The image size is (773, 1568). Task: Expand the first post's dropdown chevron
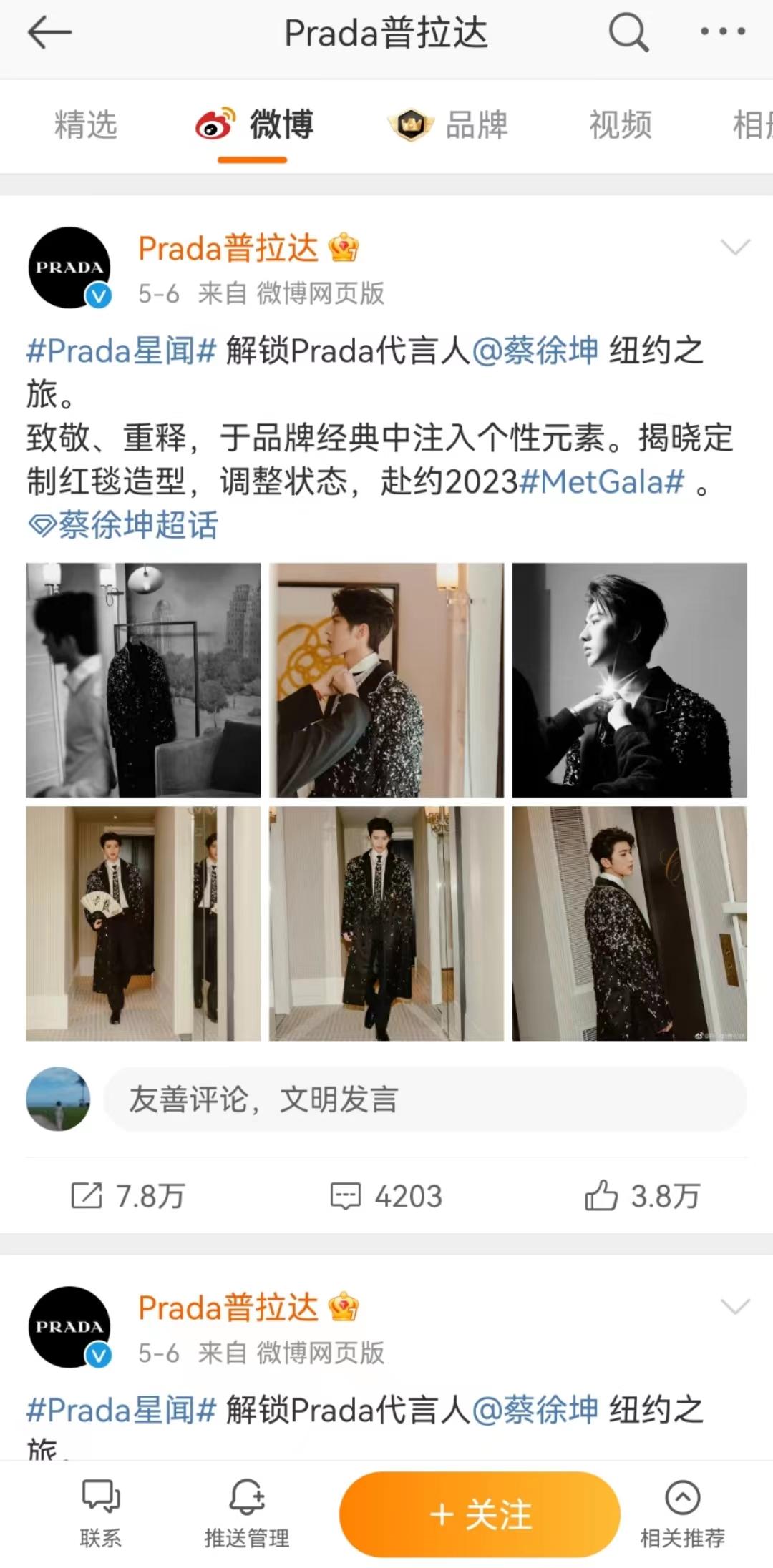point(734,248)
